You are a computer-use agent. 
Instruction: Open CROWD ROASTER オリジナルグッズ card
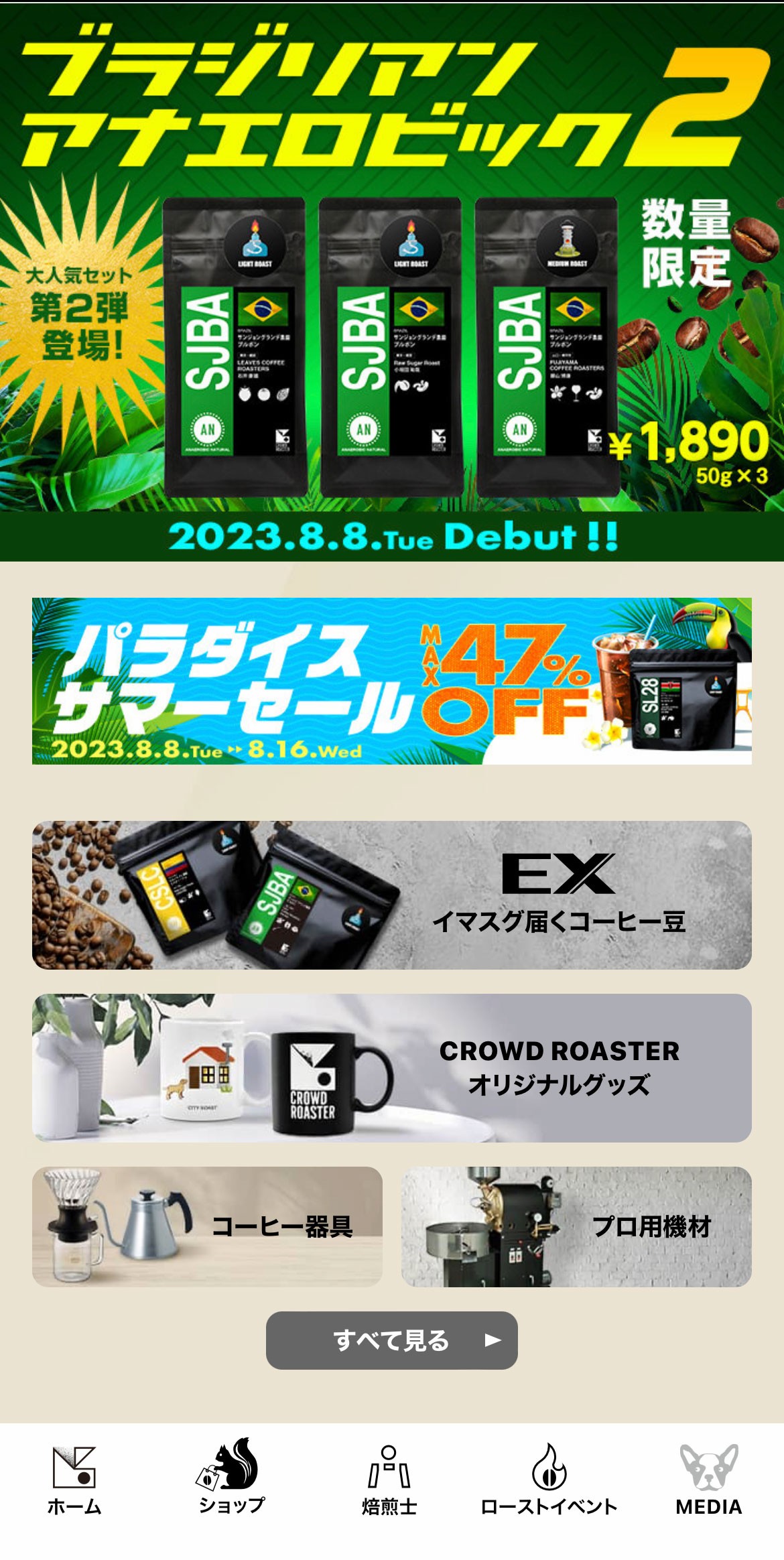pyautogui.click(x=392, y=1068)
